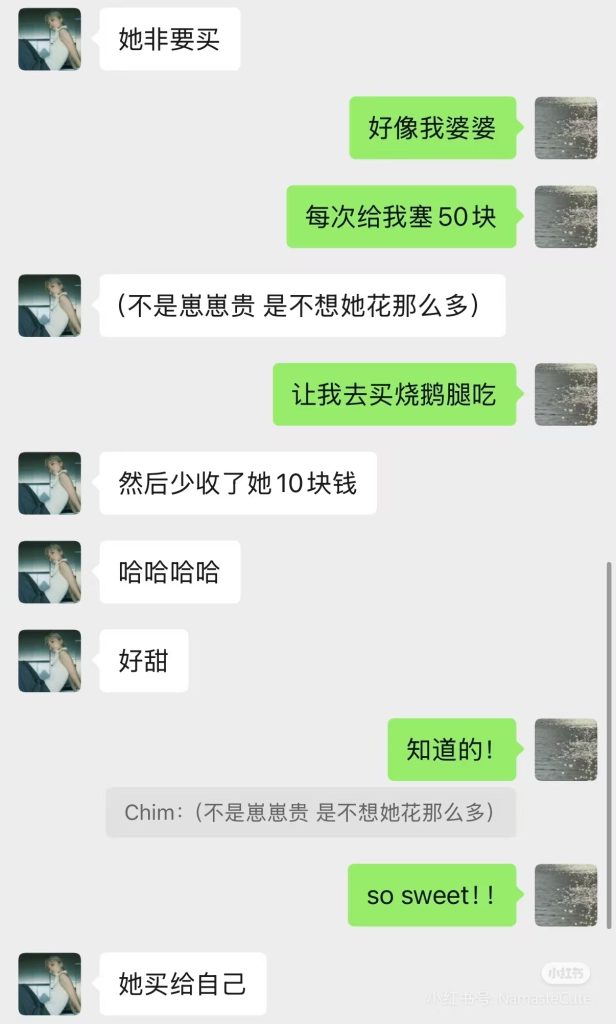
Task: Tap Chim's avatar beside "她买给自己"
Action: point(49,983)
